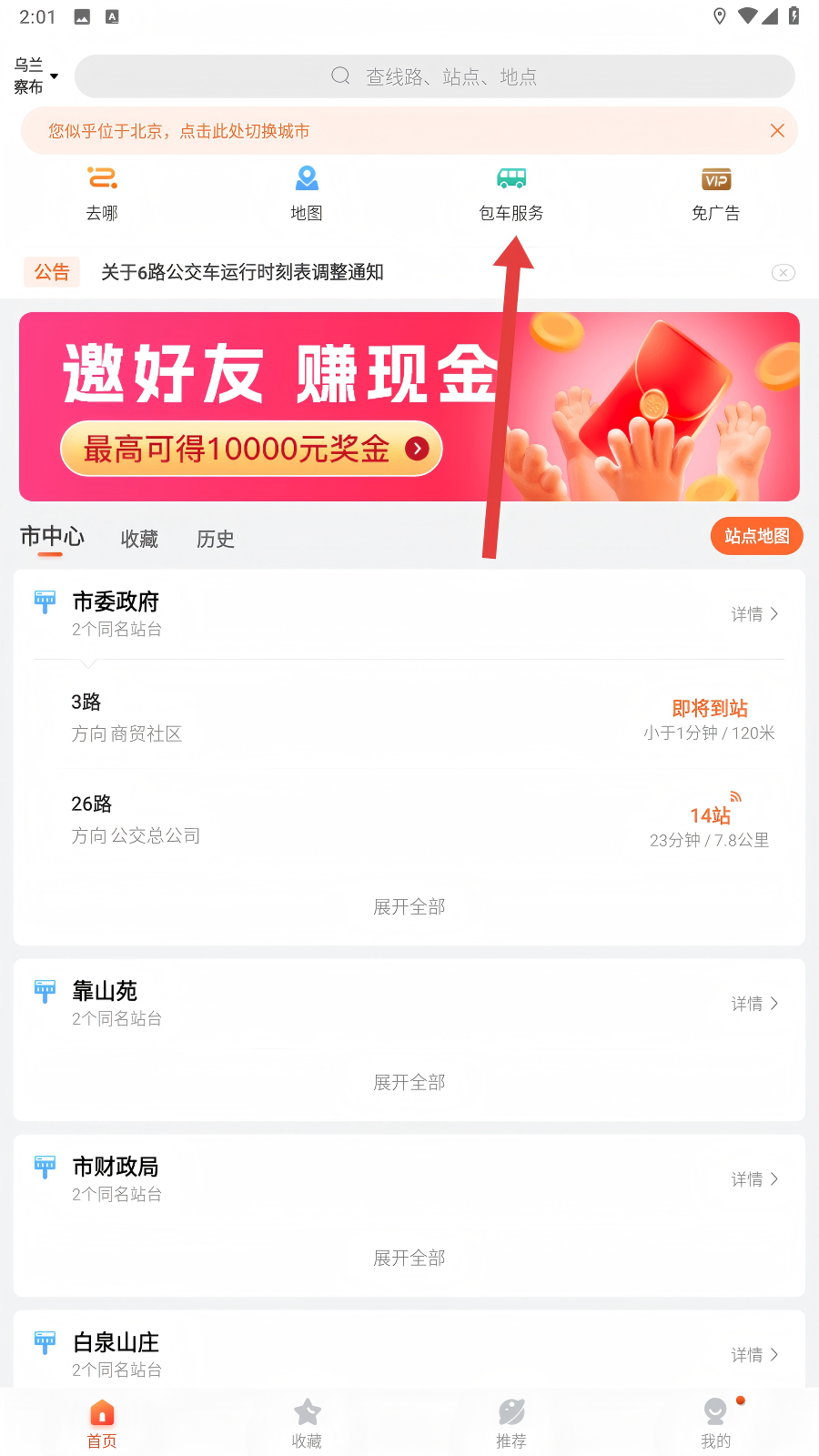The image size is (819, 1456).
Task: Open the 站点地图 button
Action: click(756, 536)
